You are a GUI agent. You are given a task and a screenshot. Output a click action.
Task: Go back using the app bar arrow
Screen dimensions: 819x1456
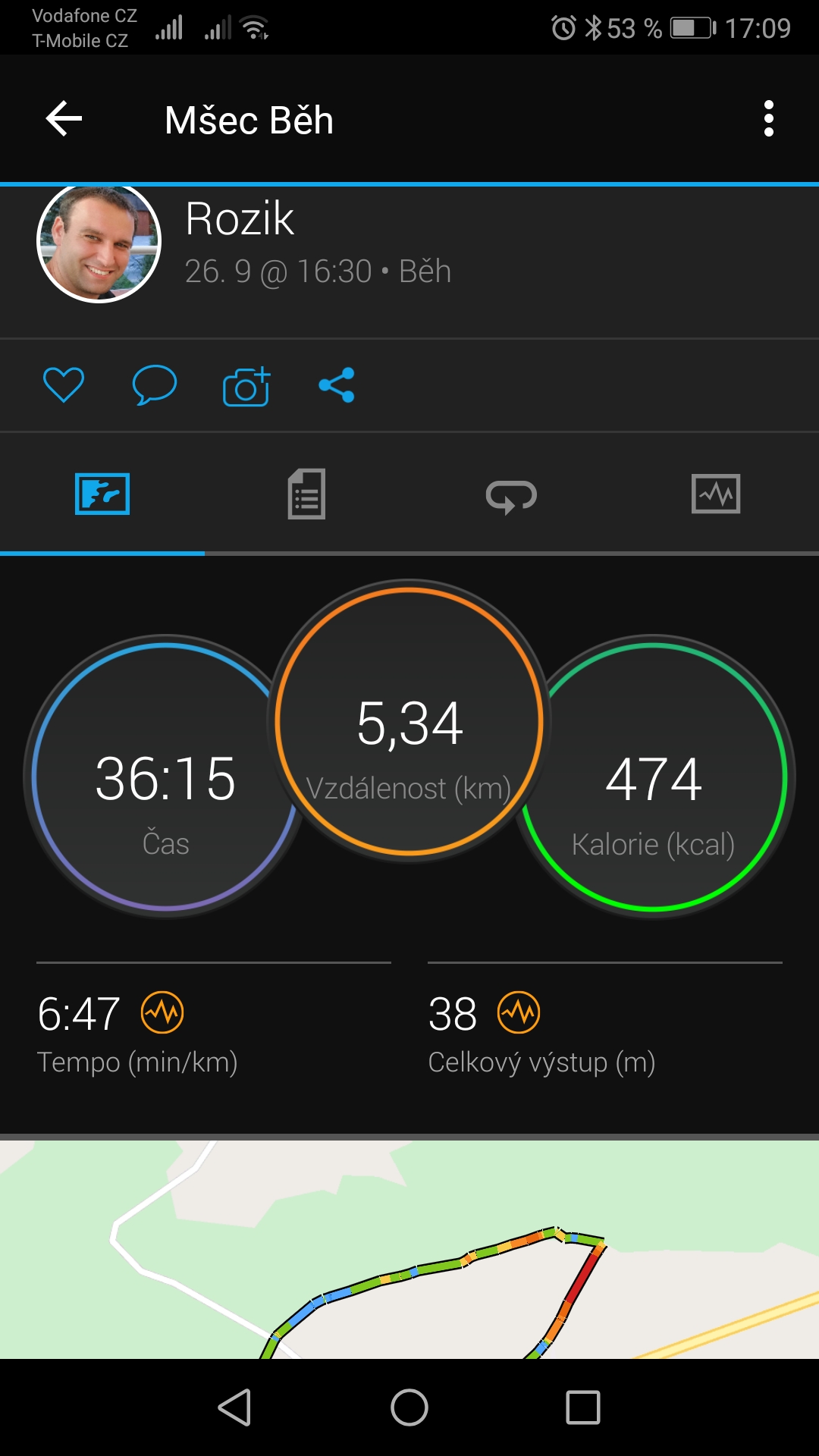coord(64,119)
